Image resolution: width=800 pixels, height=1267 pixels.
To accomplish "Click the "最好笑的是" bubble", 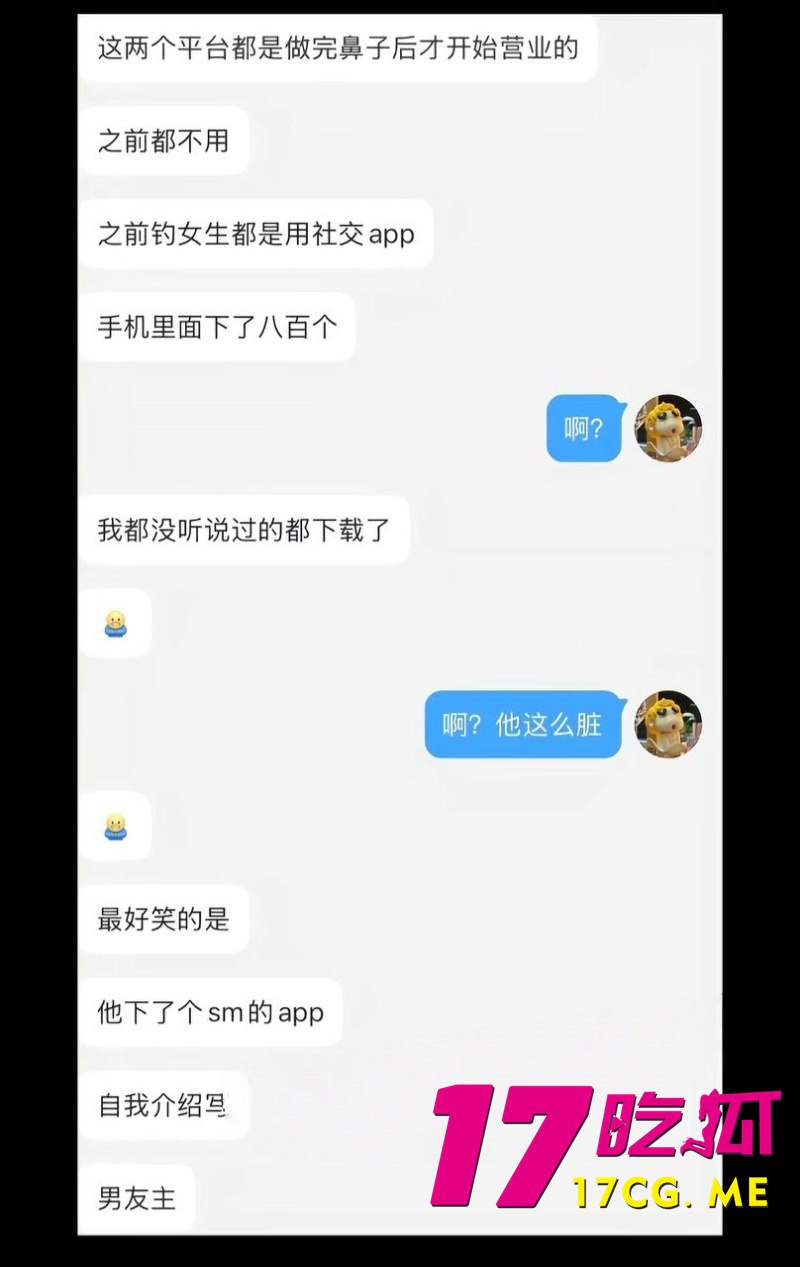I will point(165,920).
